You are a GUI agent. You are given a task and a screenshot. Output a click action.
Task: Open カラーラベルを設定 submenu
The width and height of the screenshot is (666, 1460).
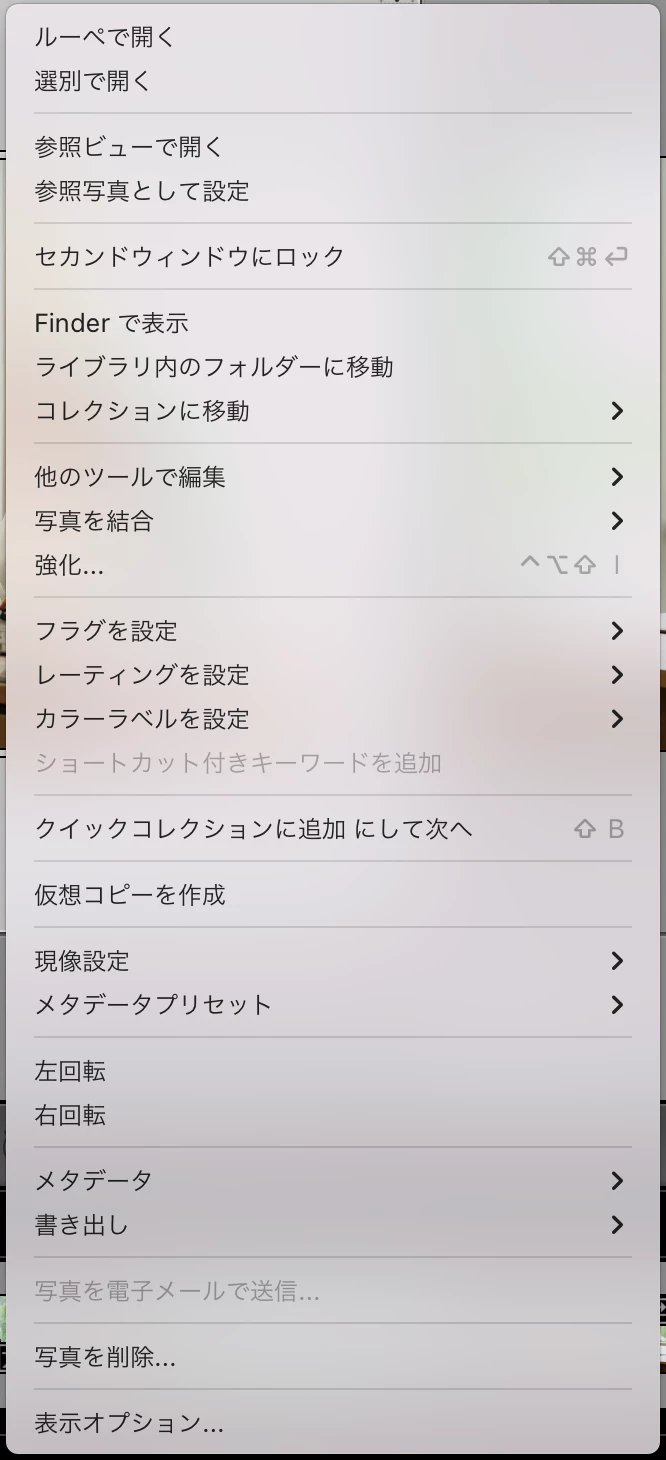coord(142,720)
